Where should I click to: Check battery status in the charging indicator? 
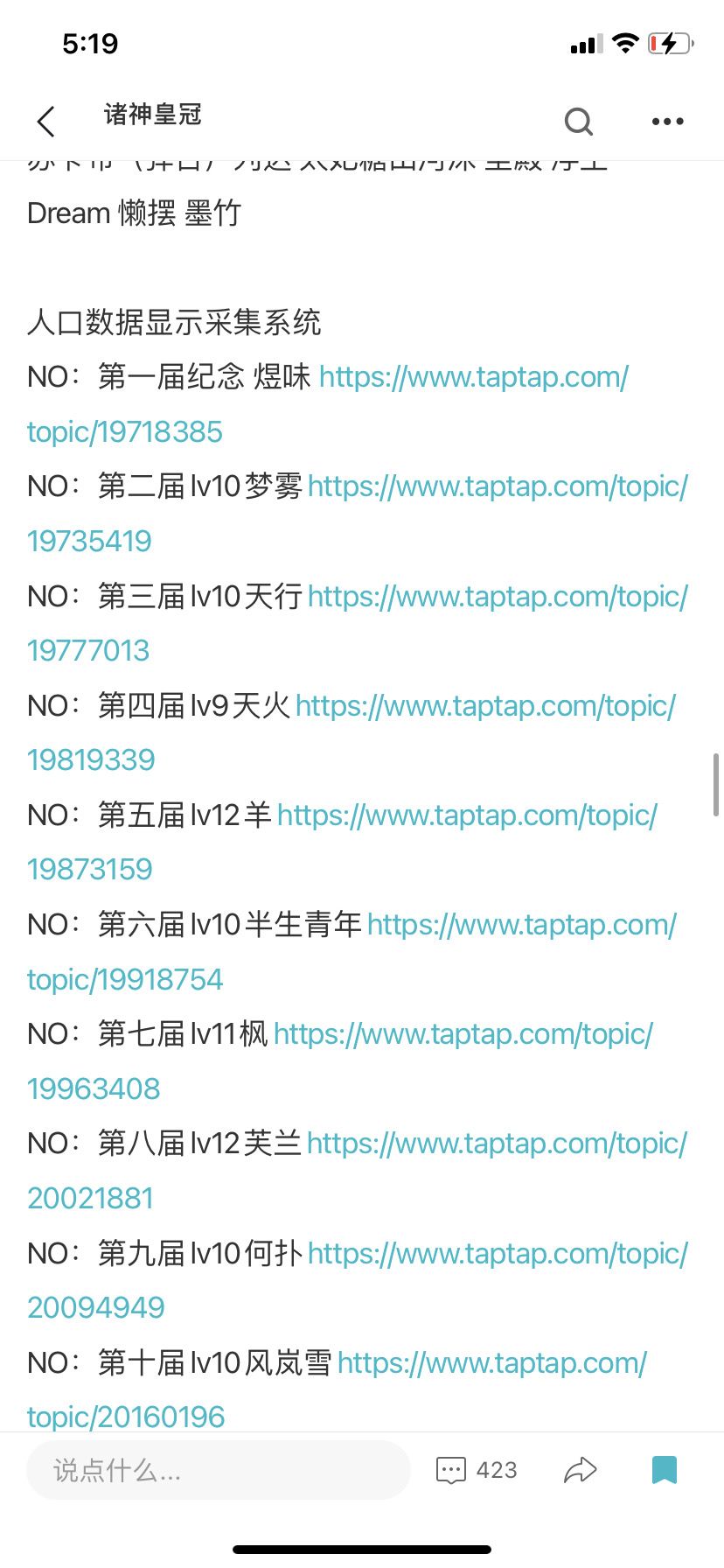[667, 43]
